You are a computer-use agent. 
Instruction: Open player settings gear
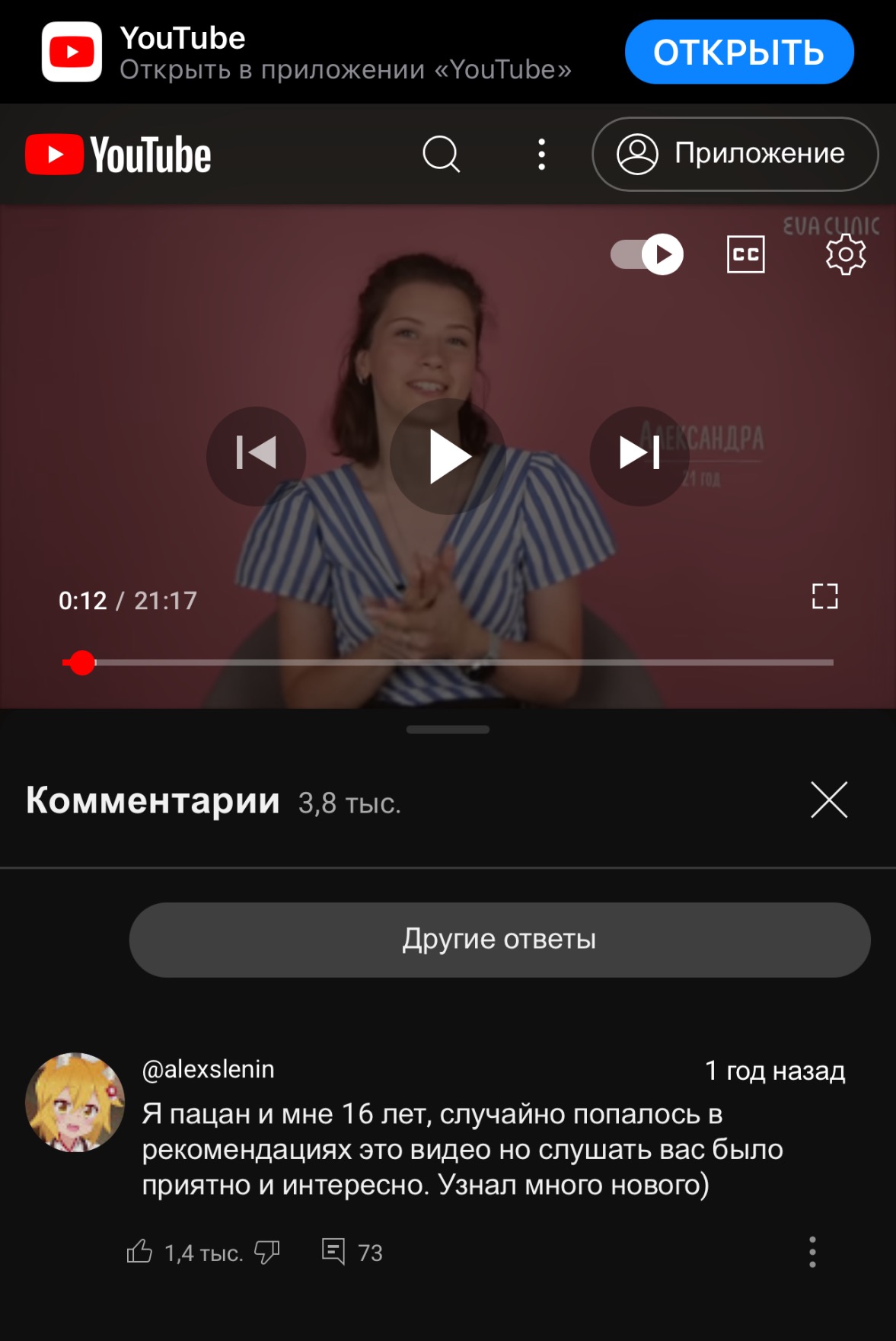(845, 254)
